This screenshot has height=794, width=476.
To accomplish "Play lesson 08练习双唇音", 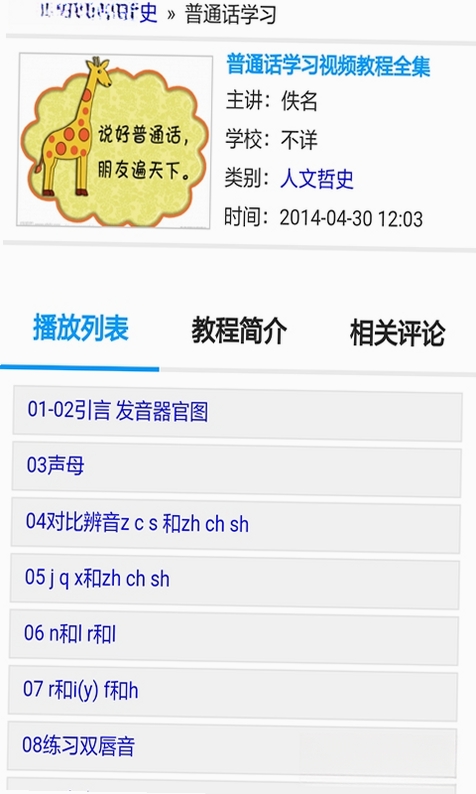I will (232, 748).
